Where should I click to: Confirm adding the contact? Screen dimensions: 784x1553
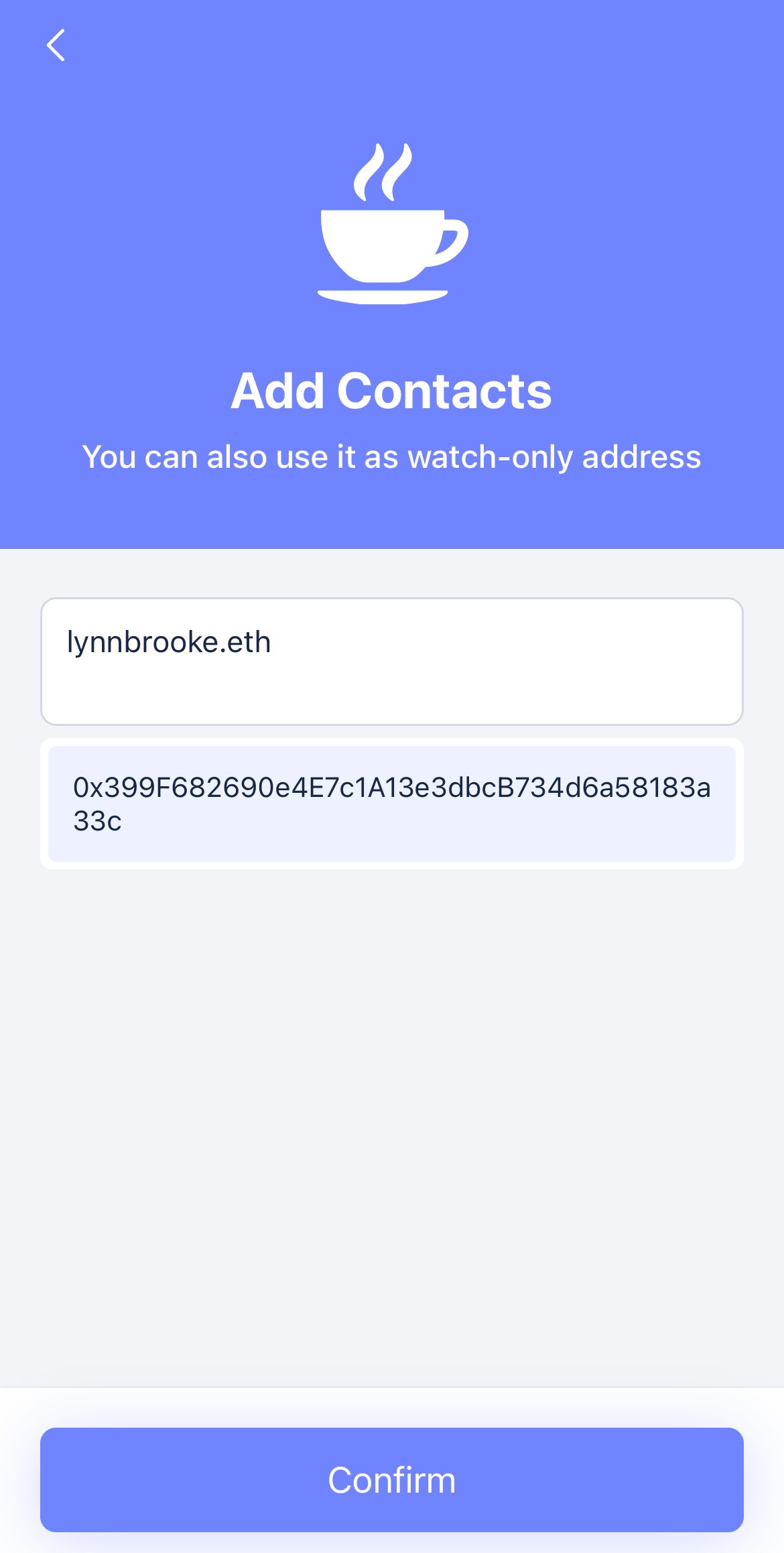[x=392, y=1479]
